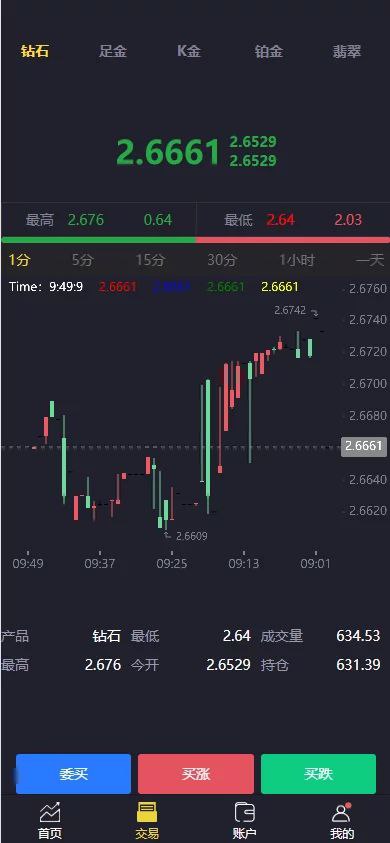
Task: Open the K金 product tab
Action: (x=189, y=52)
